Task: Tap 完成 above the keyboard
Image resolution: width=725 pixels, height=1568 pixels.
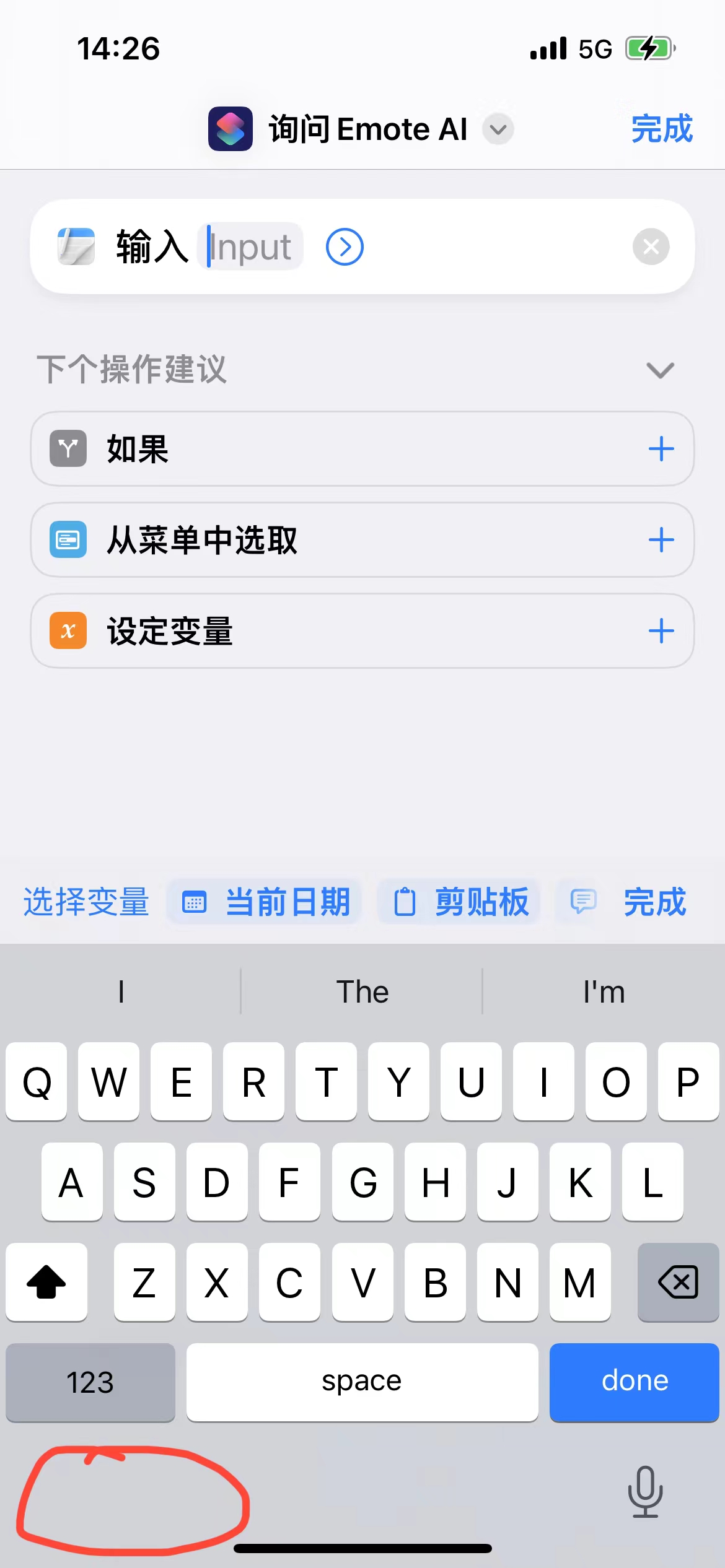Action: [x=654, y=902]
